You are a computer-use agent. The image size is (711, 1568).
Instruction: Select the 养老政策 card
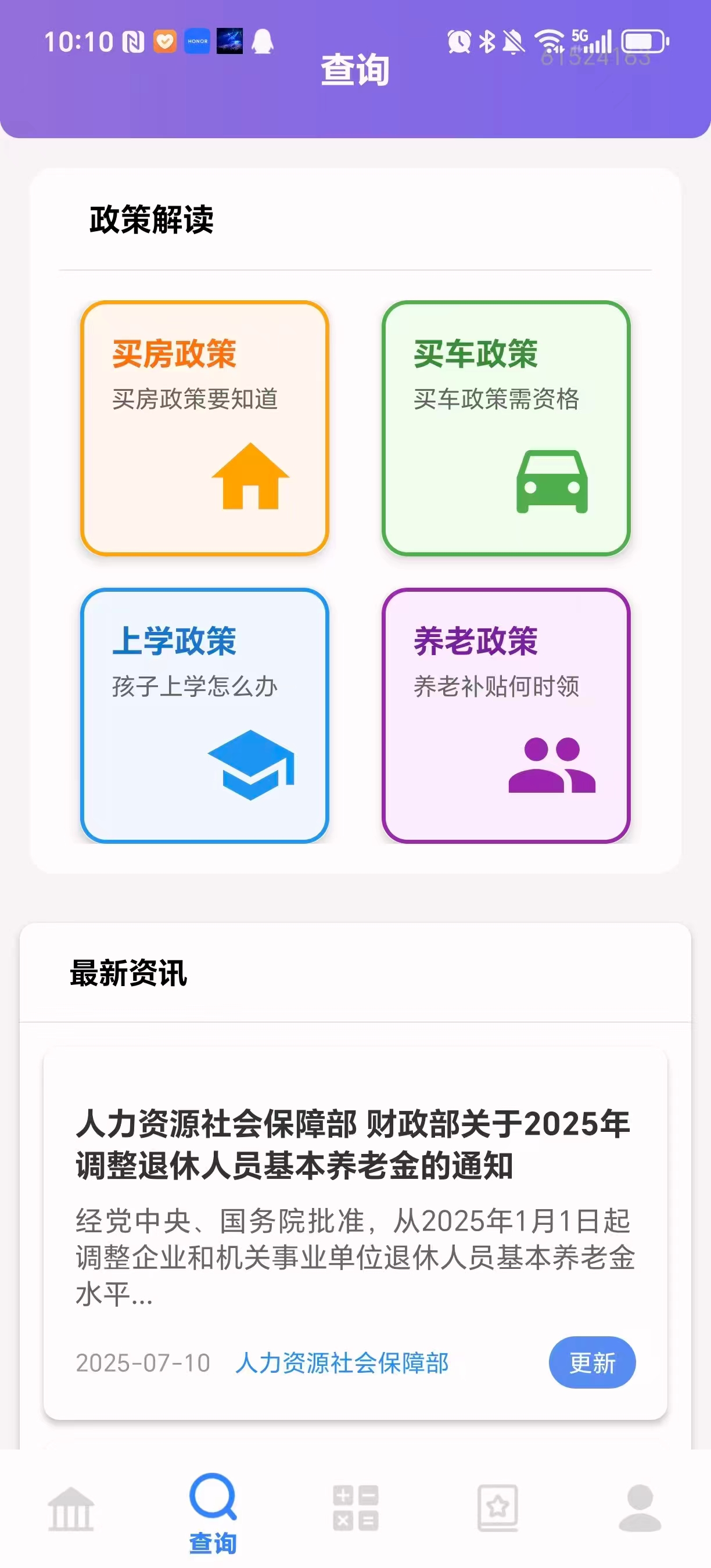(x=506, y=715)
